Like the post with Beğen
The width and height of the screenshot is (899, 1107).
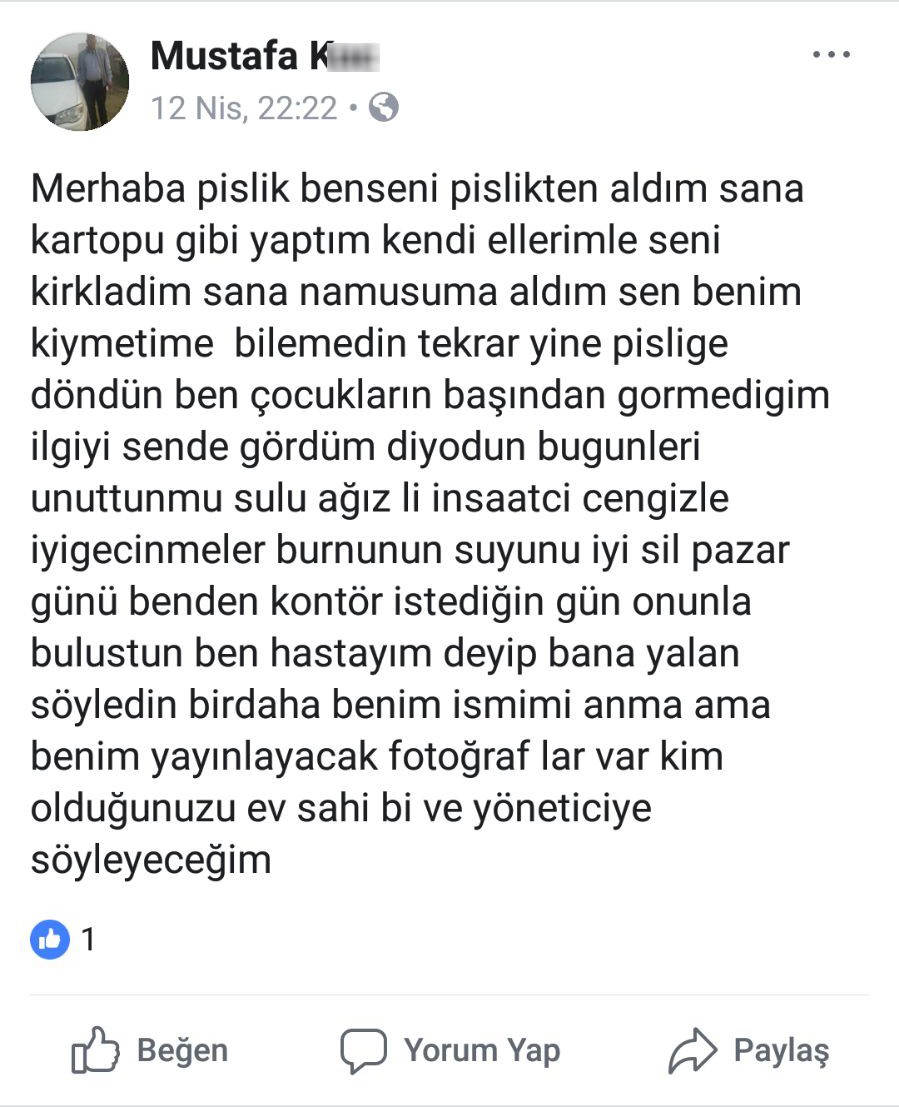click(150, 1050)
